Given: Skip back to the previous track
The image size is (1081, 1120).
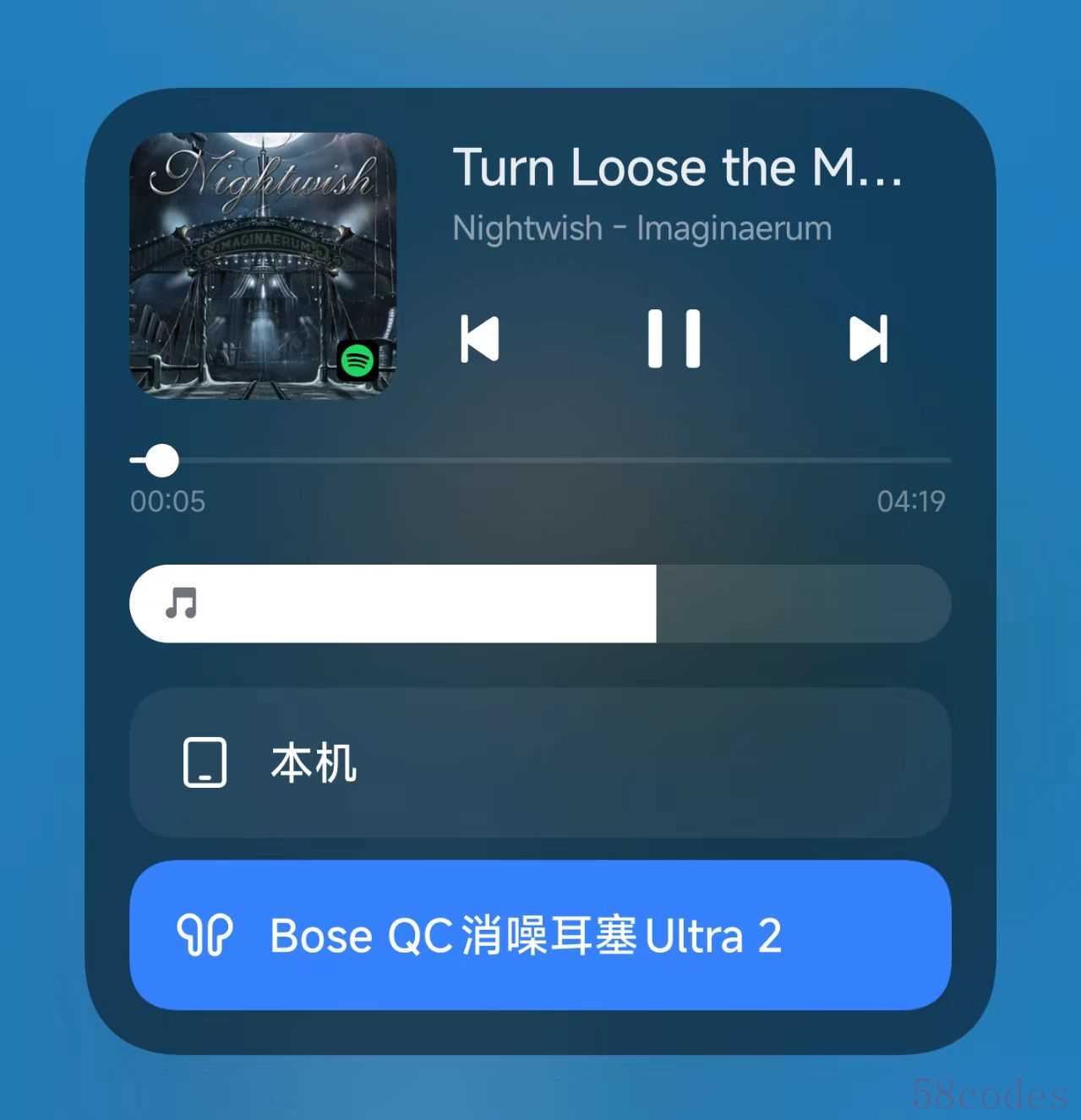Looking at the screenshot, I should [x=480, y=339].
